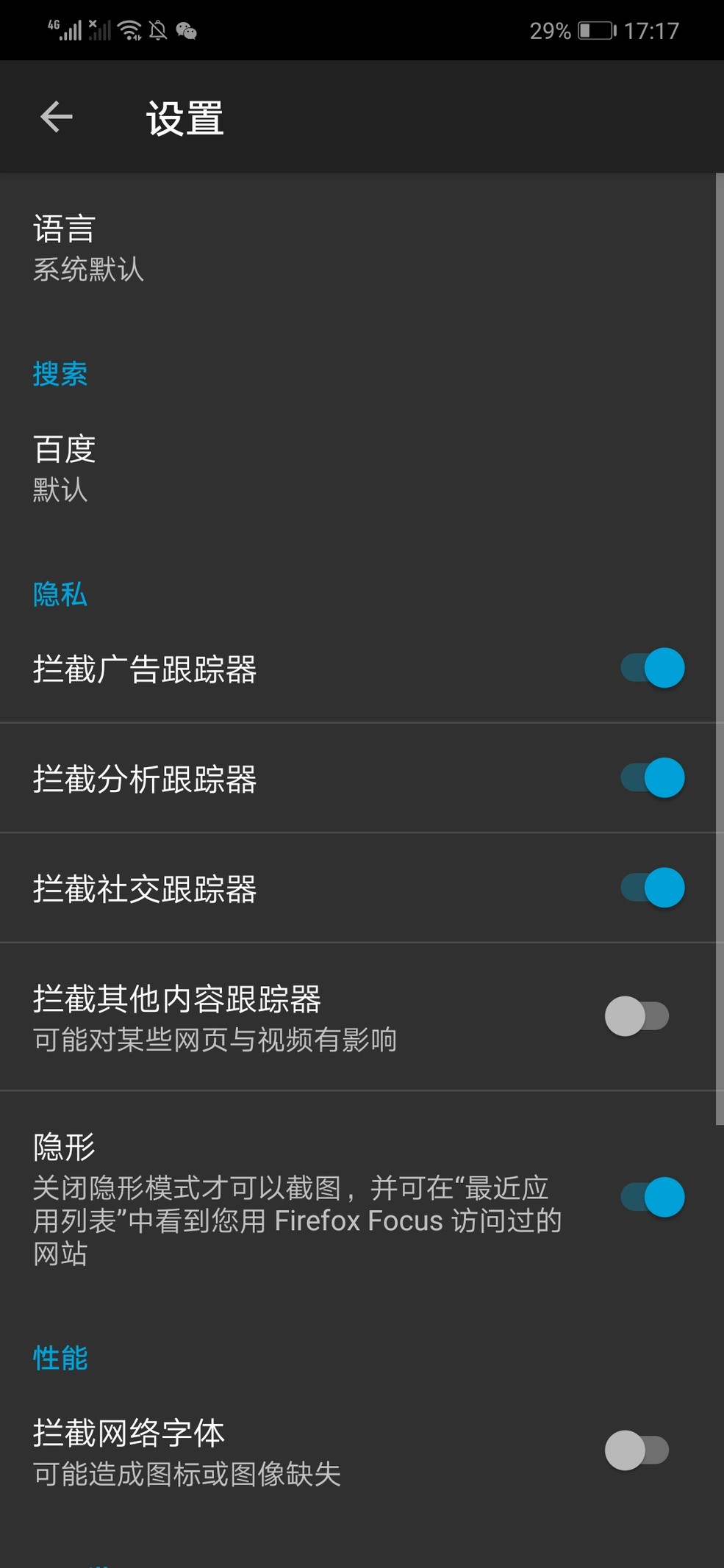Screen dimensions: 724x1568
Task: Select the 搜索 section header
Action: tap(60, 375)
